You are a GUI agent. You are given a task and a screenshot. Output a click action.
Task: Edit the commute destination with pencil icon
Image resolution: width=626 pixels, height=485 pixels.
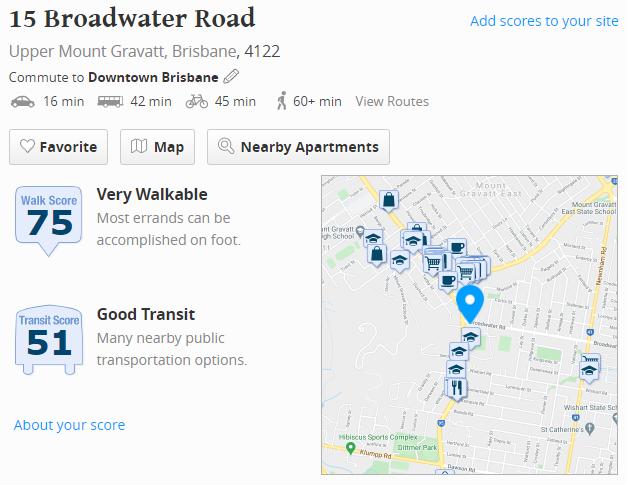[231, 77]
